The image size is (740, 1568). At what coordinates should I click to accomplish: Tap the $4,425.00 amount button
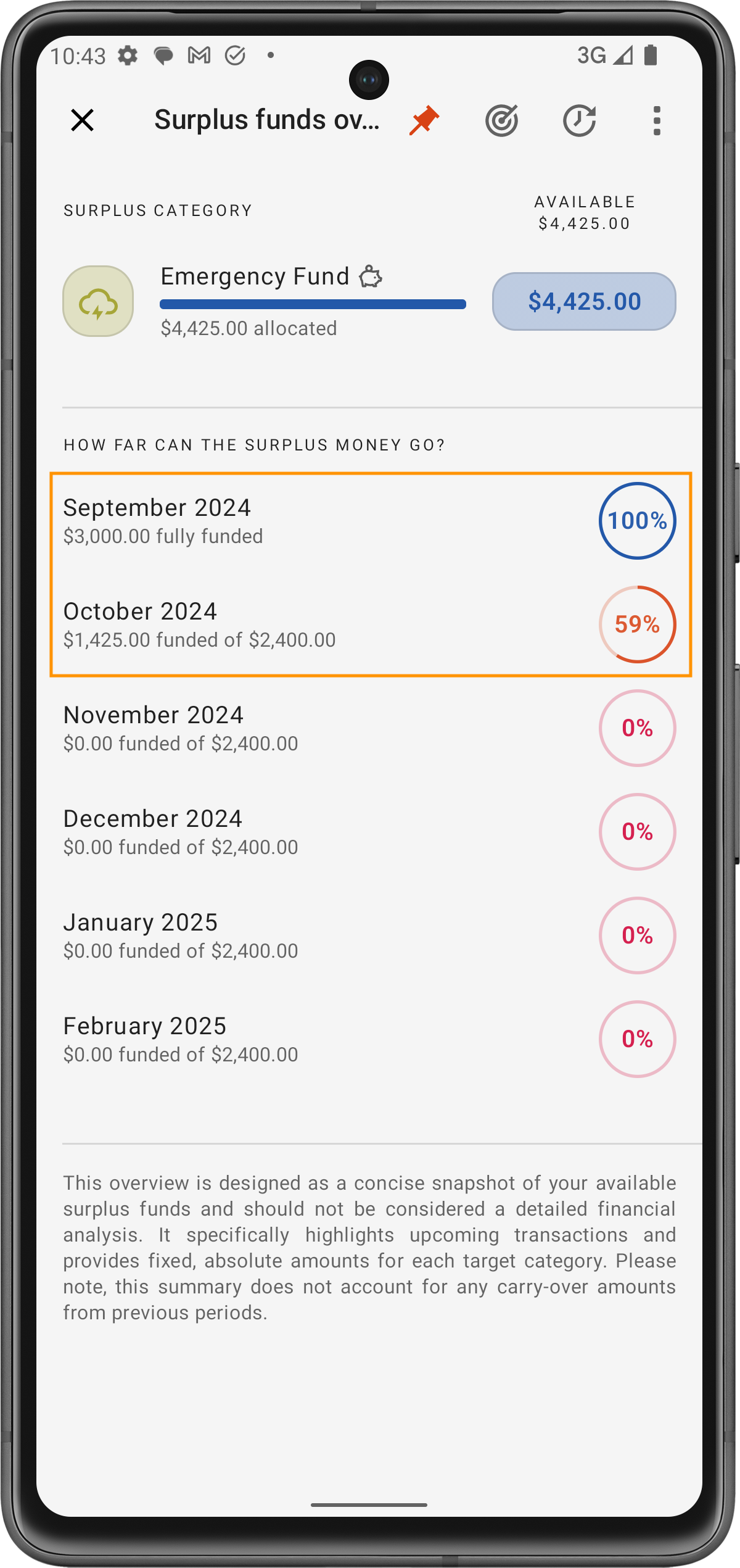pos(583,301)
